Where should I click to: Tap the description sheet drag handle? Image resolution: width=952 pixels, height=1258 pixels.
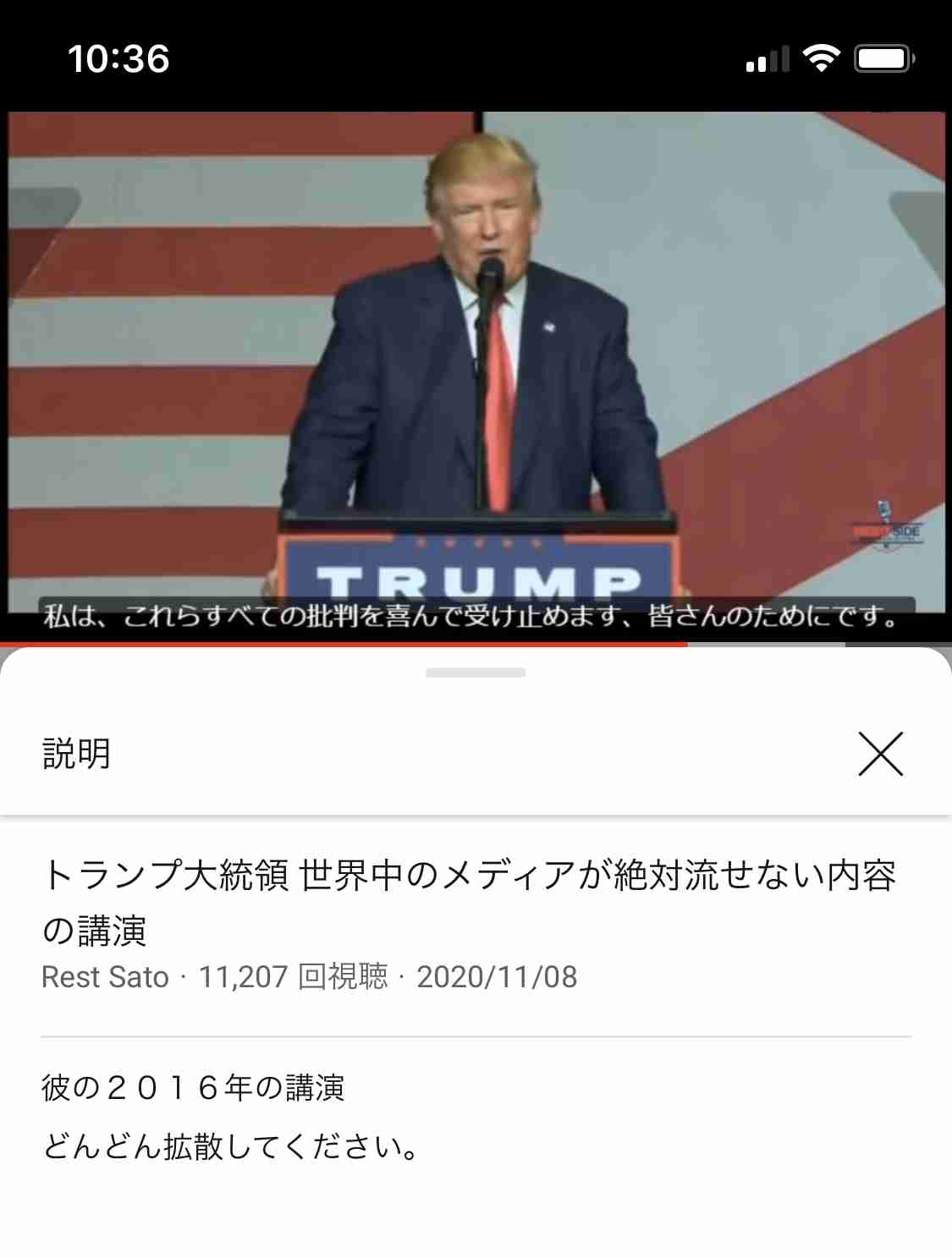[x=476, y=673]
